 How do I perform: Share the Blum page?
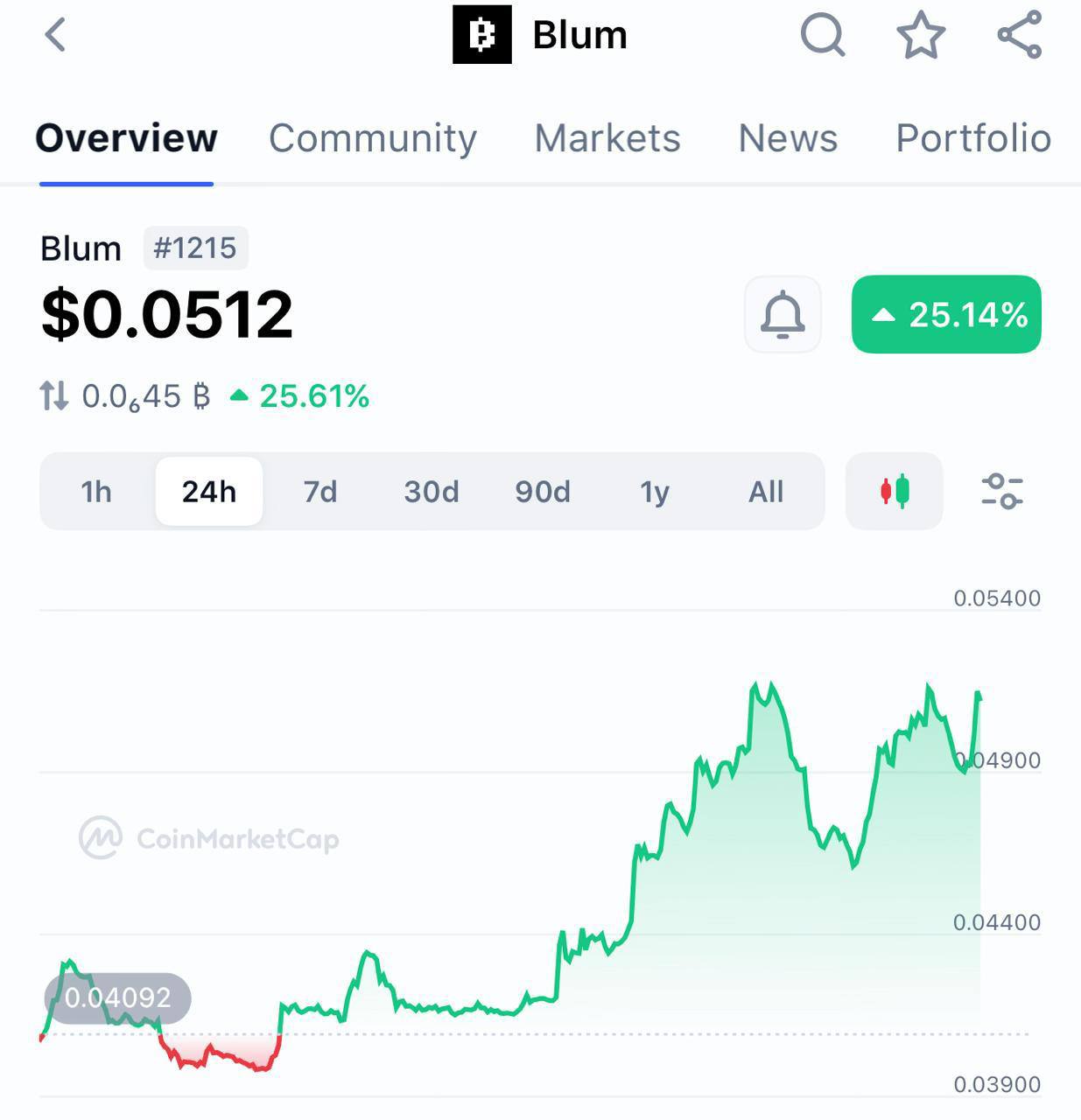[1020, 36]
